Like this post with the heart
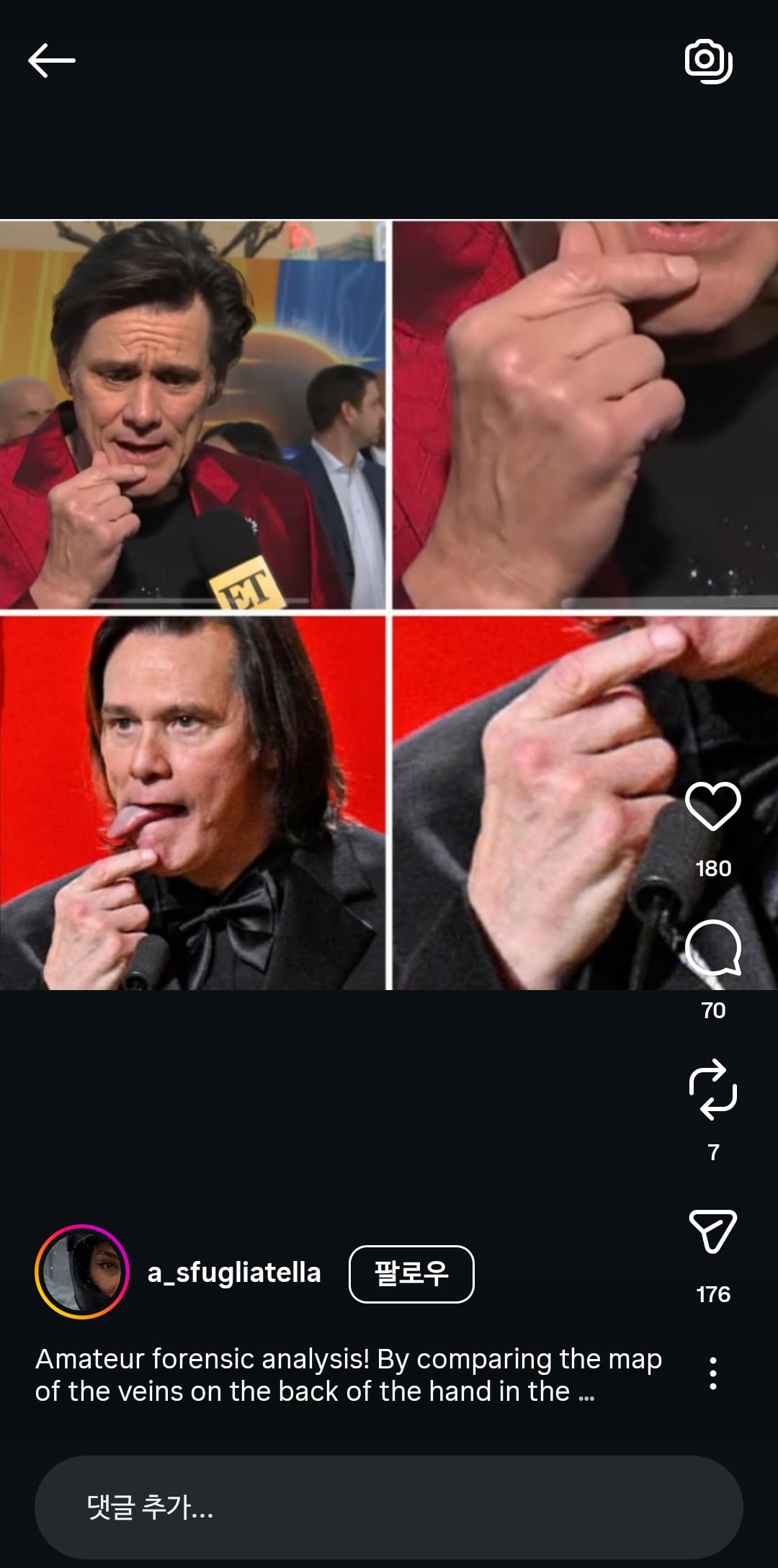778x1568 pixels. pyautogui.click(x=713, y=805)
